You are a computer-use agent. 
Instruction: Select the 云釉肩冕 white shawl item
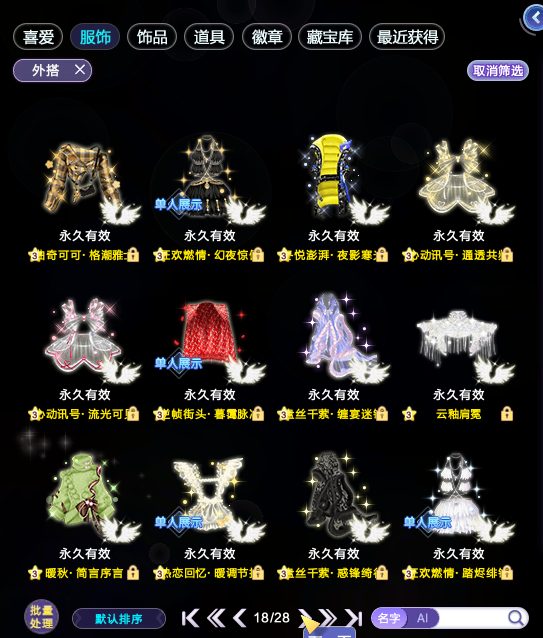tap(458, 338)
